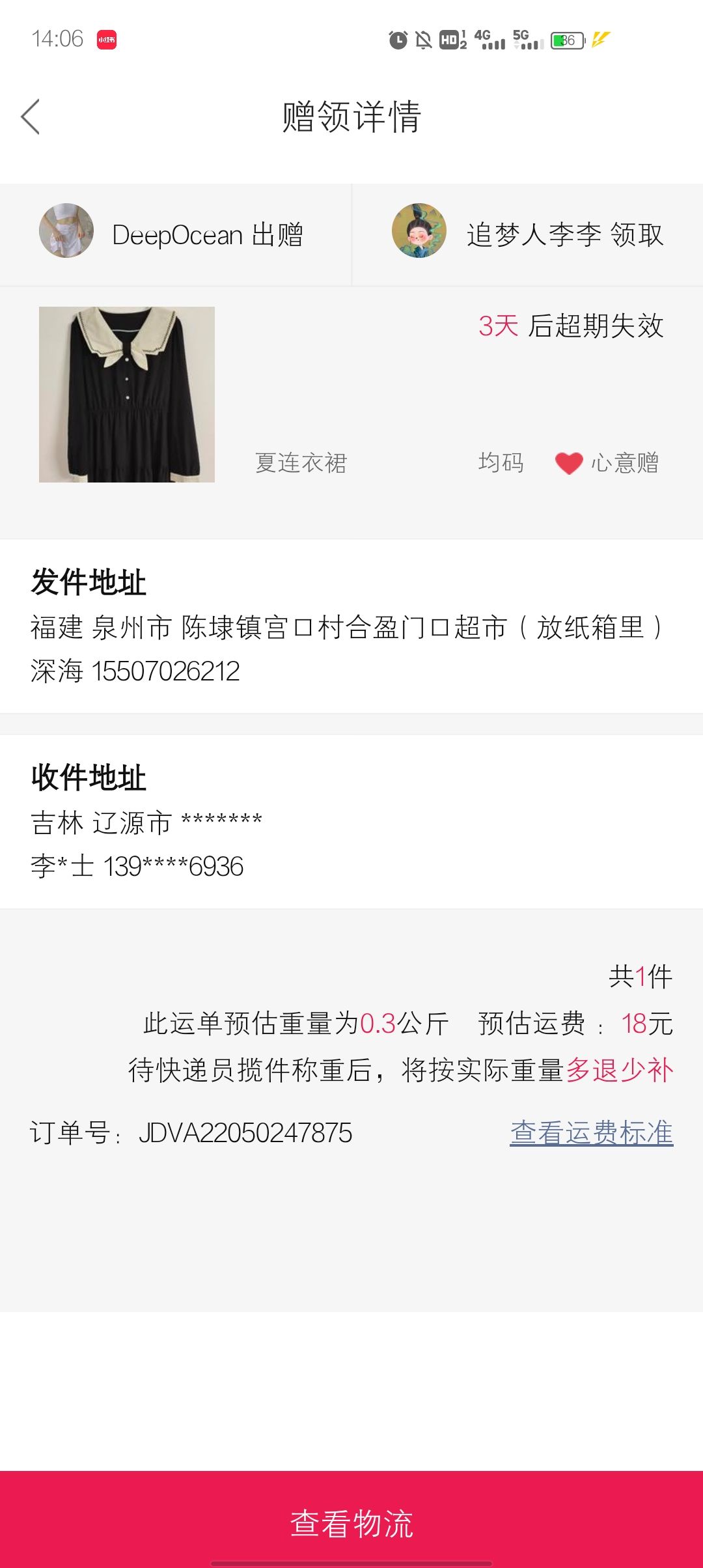
Task: View DeepOcean's giver profile
Action: pyautogui.click(x=66, y=231)
